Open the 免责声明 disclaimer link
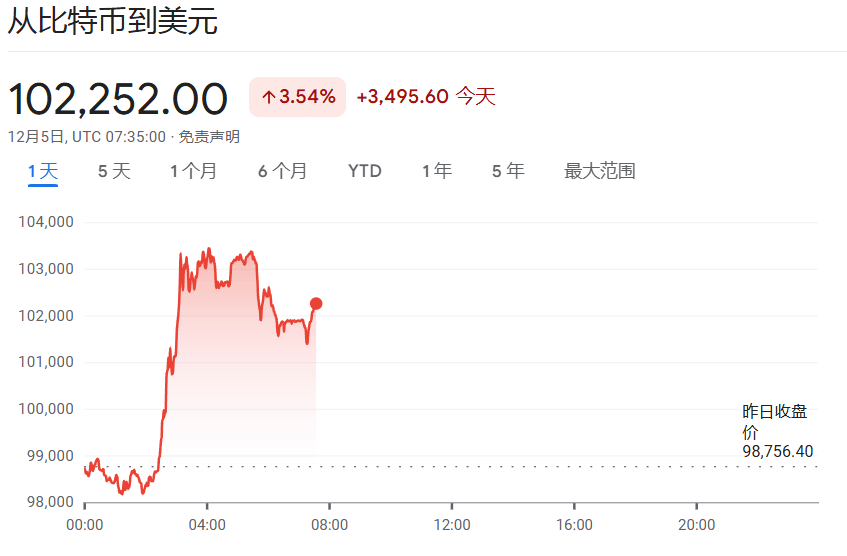The height and width of the screenshot is (556, 847). (209, 137)
